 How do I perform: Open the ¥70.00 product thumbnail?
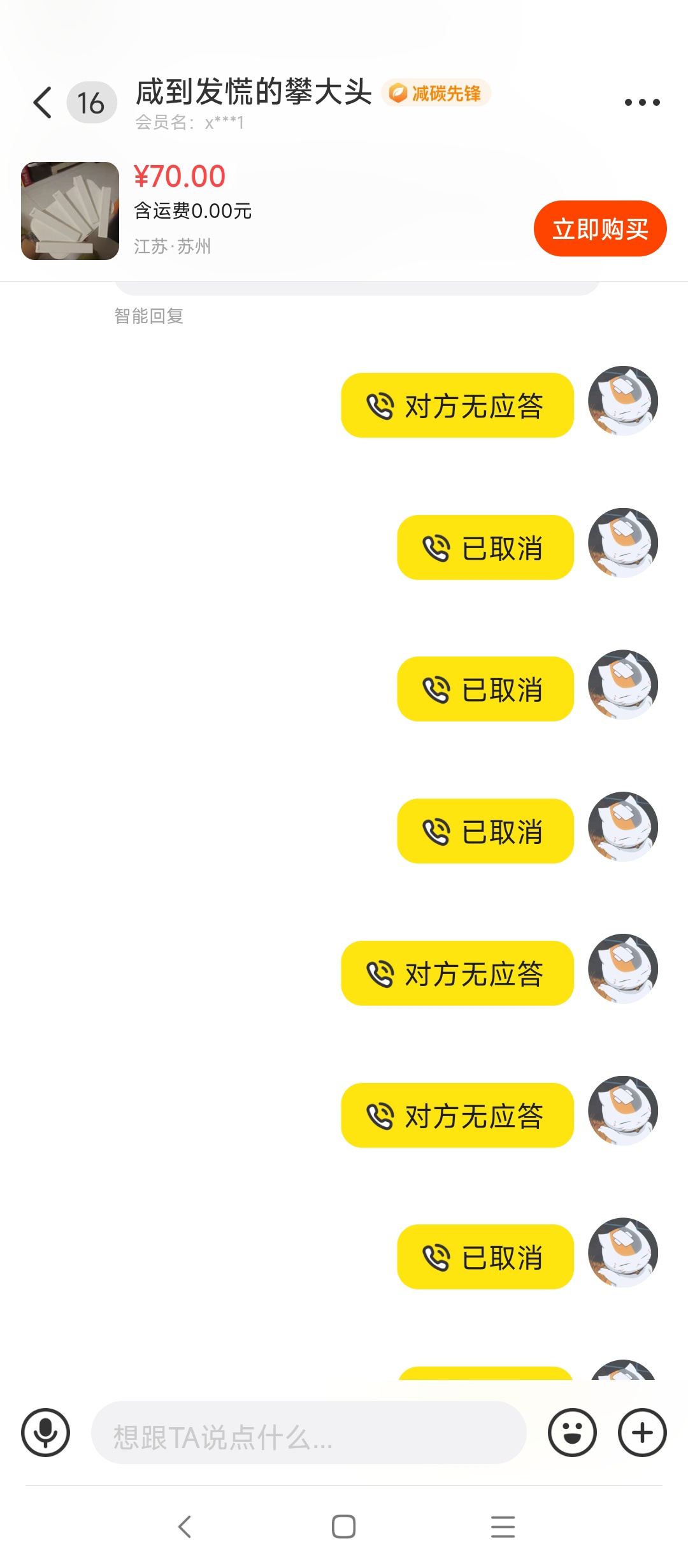[70, 211]
